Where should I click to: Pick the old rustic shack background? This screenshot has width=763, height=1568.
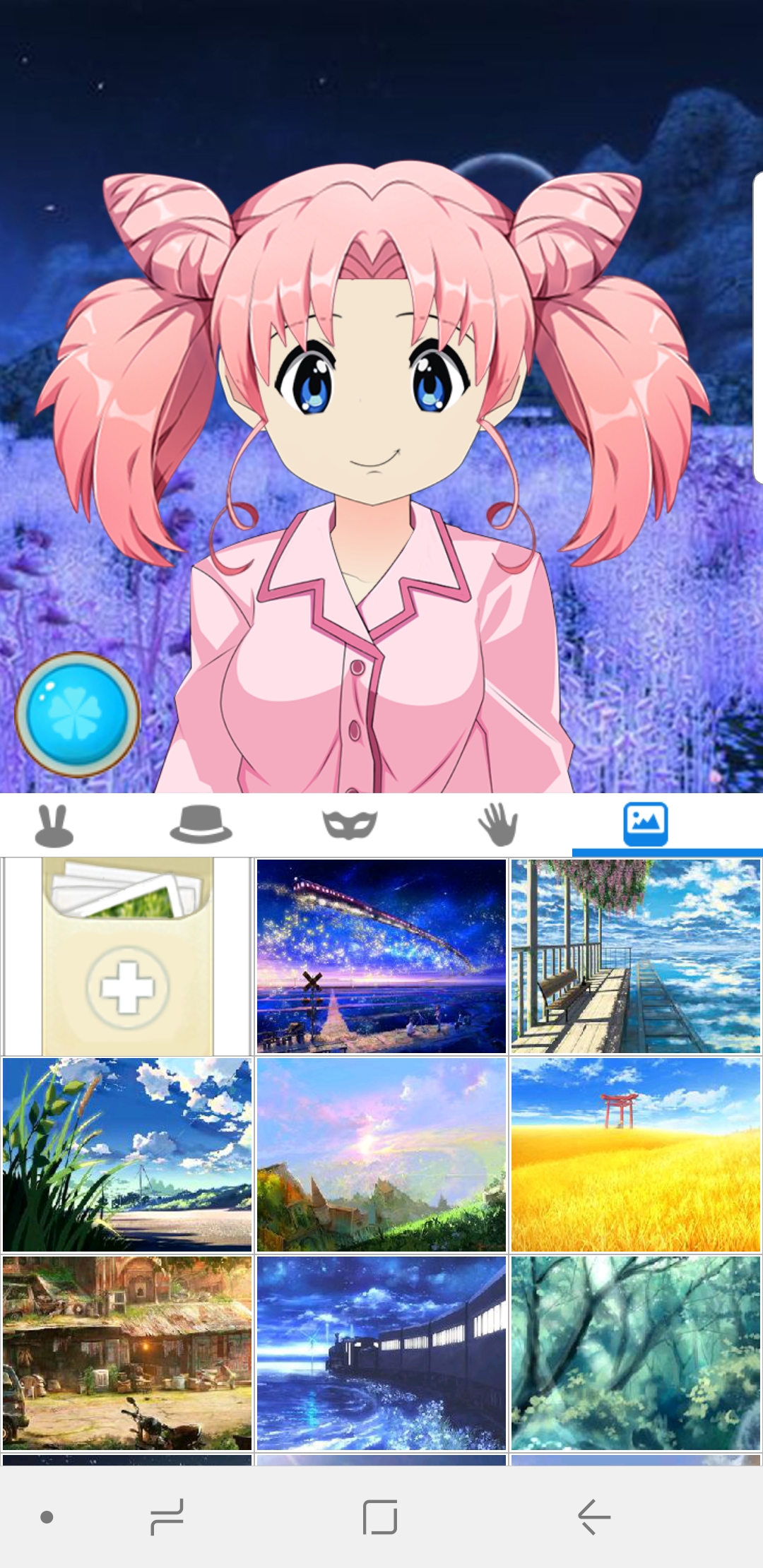pos(127,1353)
